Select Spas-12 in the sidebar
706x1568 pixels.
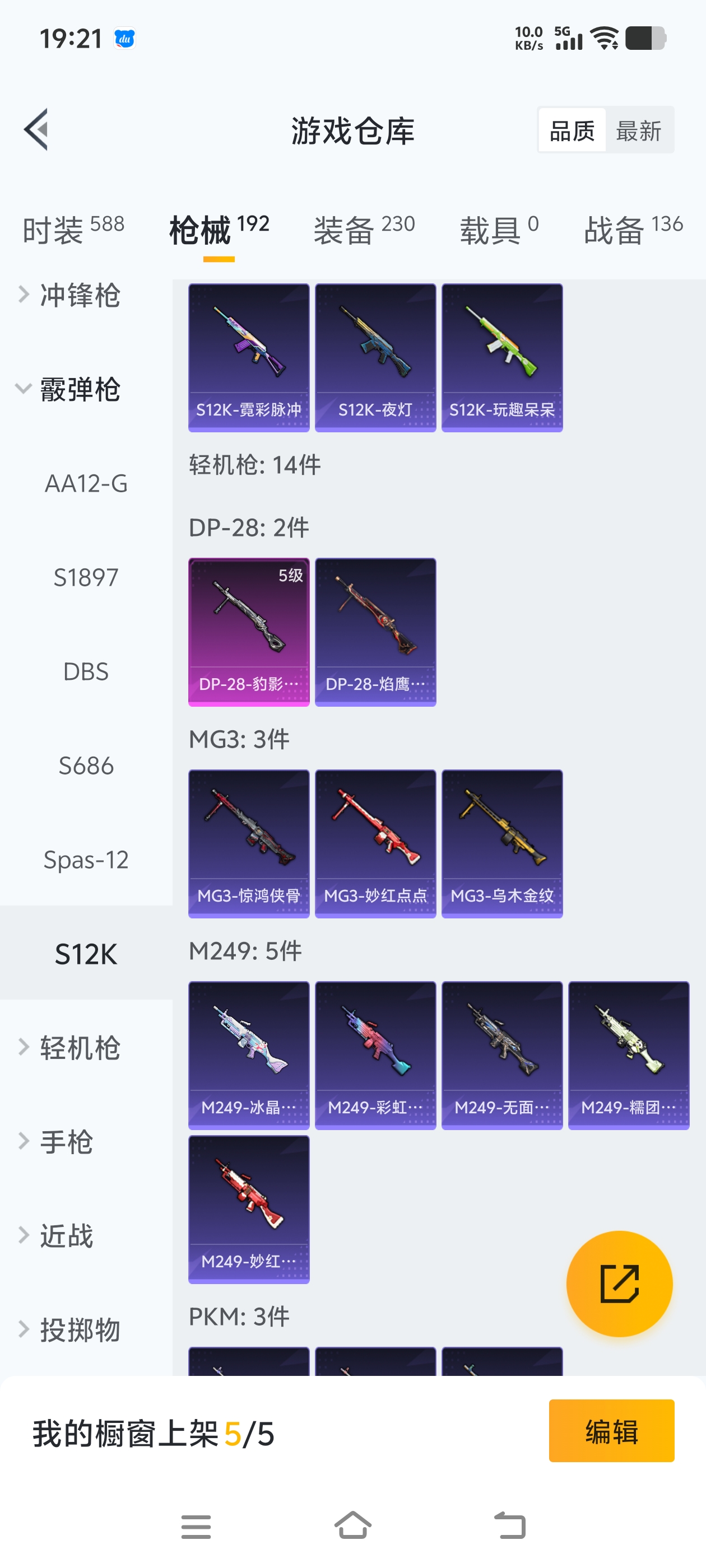[86, 860]
